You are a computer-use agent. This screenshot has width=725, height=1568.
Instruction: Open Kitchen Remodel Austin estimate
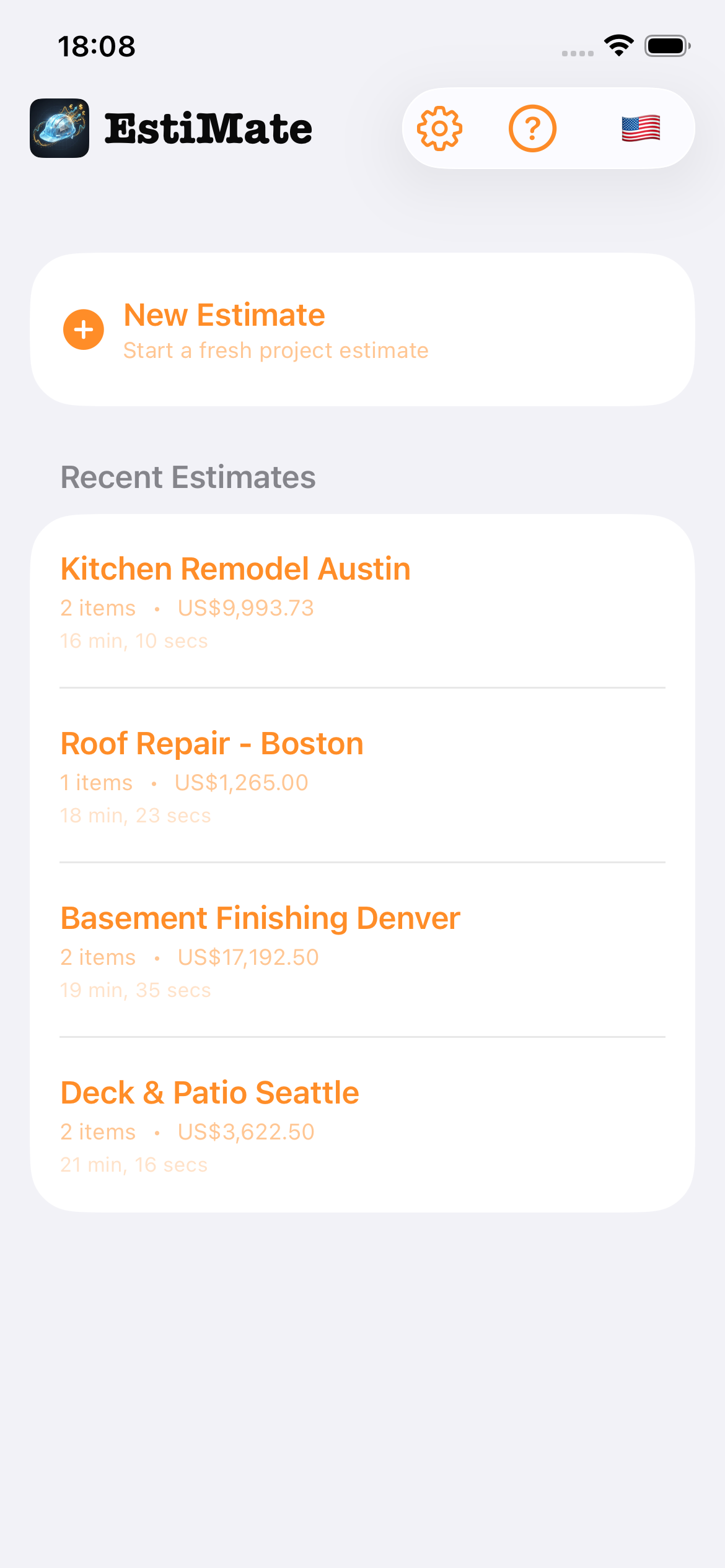click(x=362, y=601)
